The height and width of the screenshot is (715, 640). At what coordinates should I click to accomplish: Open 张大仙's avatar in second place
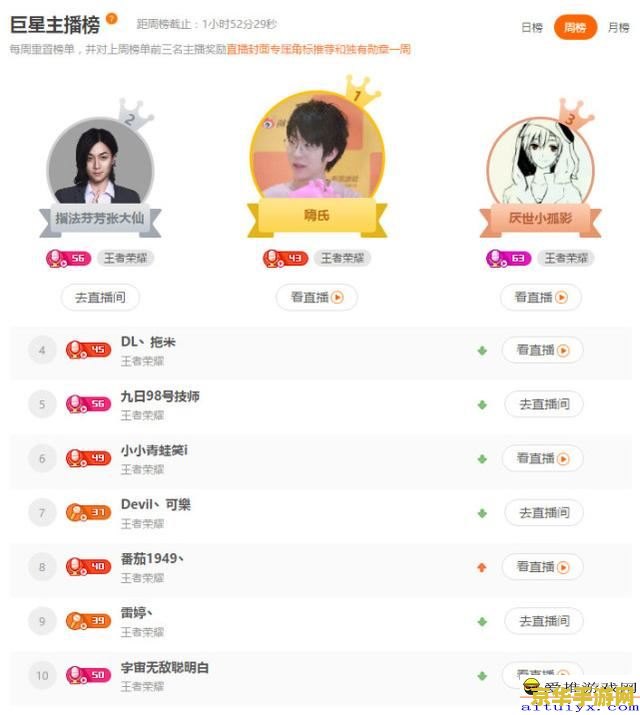click(x=100, y=166)
